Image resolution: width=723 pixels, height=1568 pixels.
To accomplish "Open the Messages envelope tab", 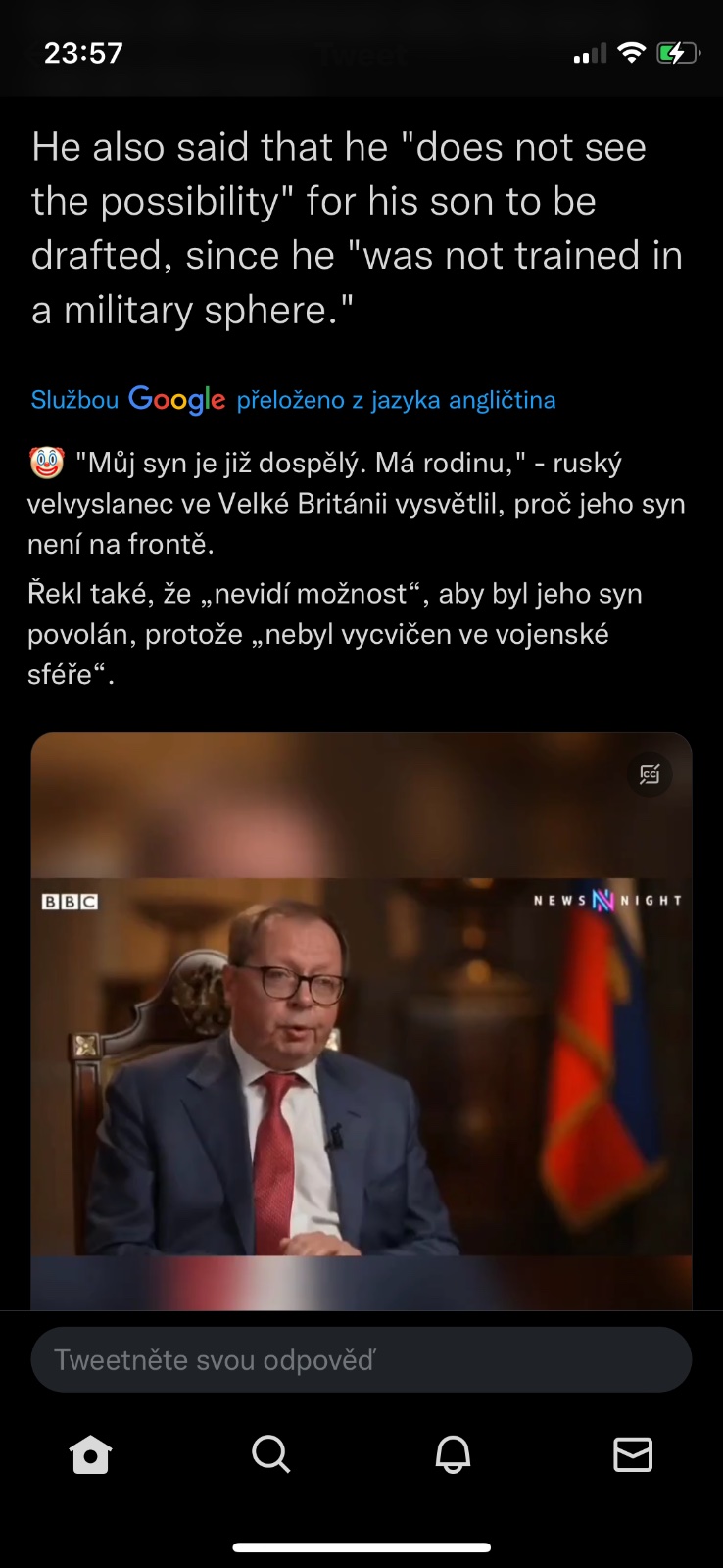I will pos(633,1454).
